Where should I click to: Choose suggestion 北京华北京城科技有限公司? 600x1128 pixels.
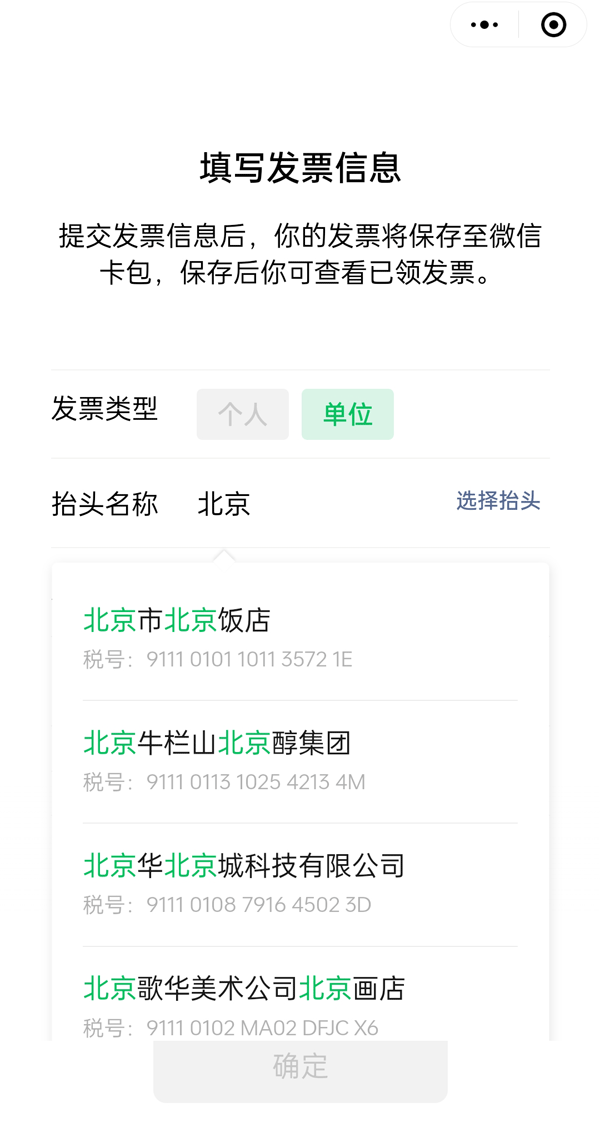(x=300, y=885)
